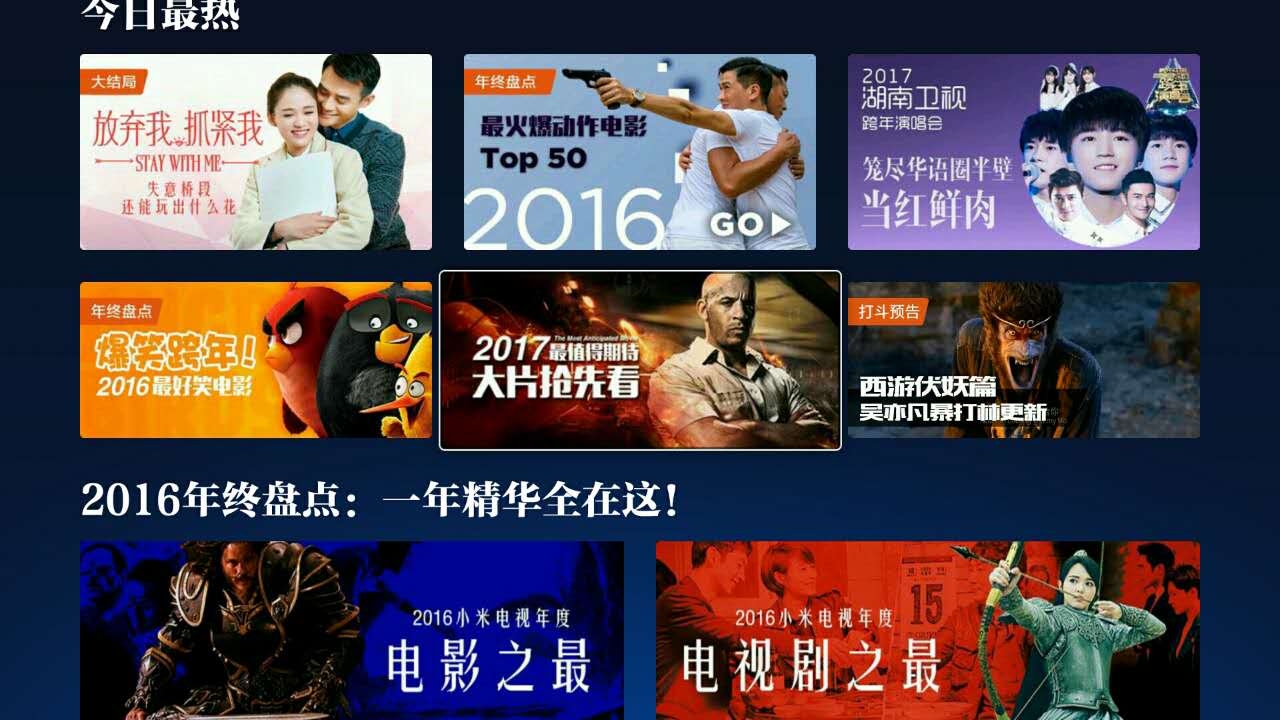Open 爆笑跨年 2016最好笑电影 card

pos(256,360)
